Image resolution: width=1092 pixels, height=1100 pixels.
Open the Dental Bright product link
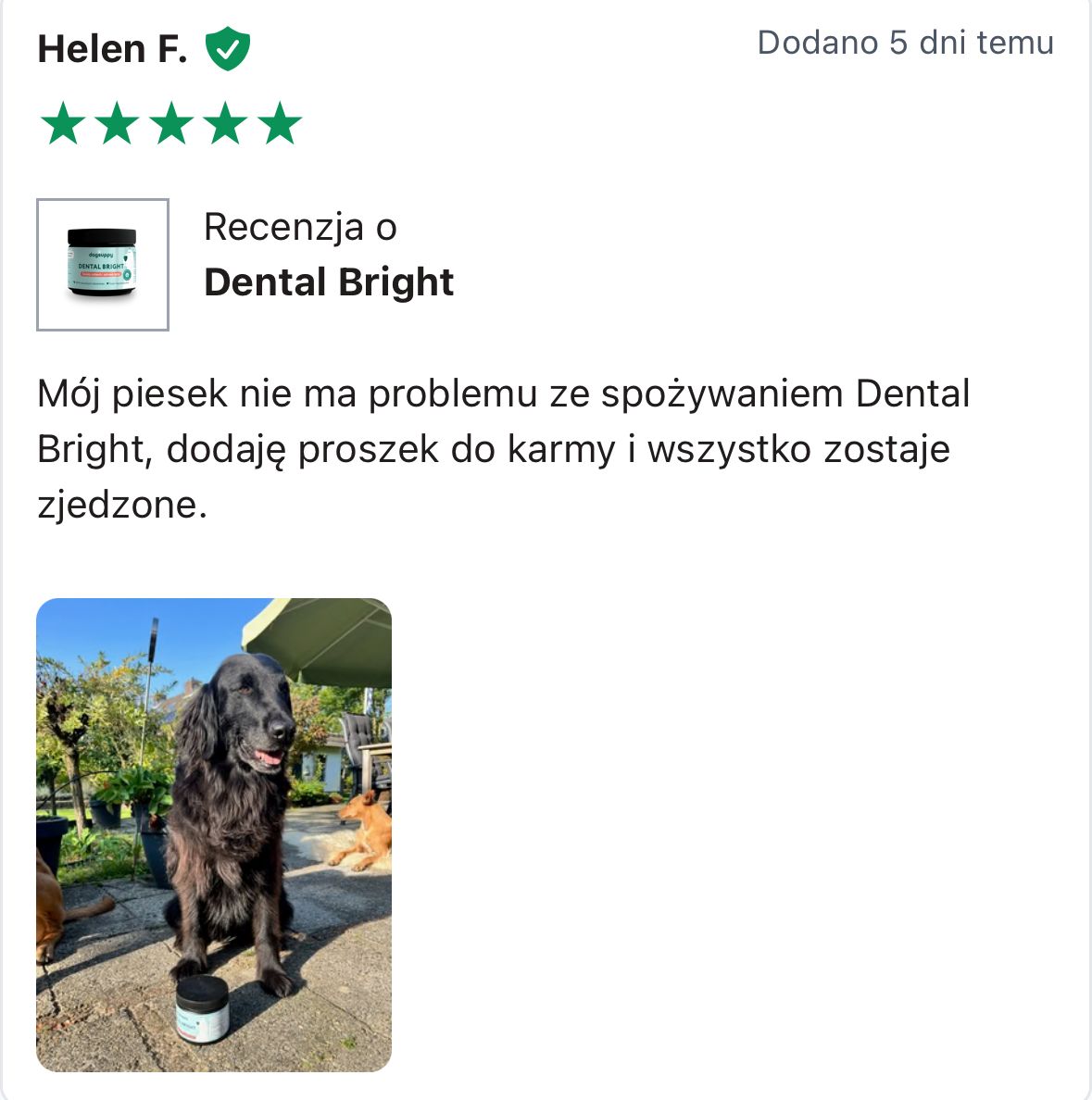coord(329,282)
